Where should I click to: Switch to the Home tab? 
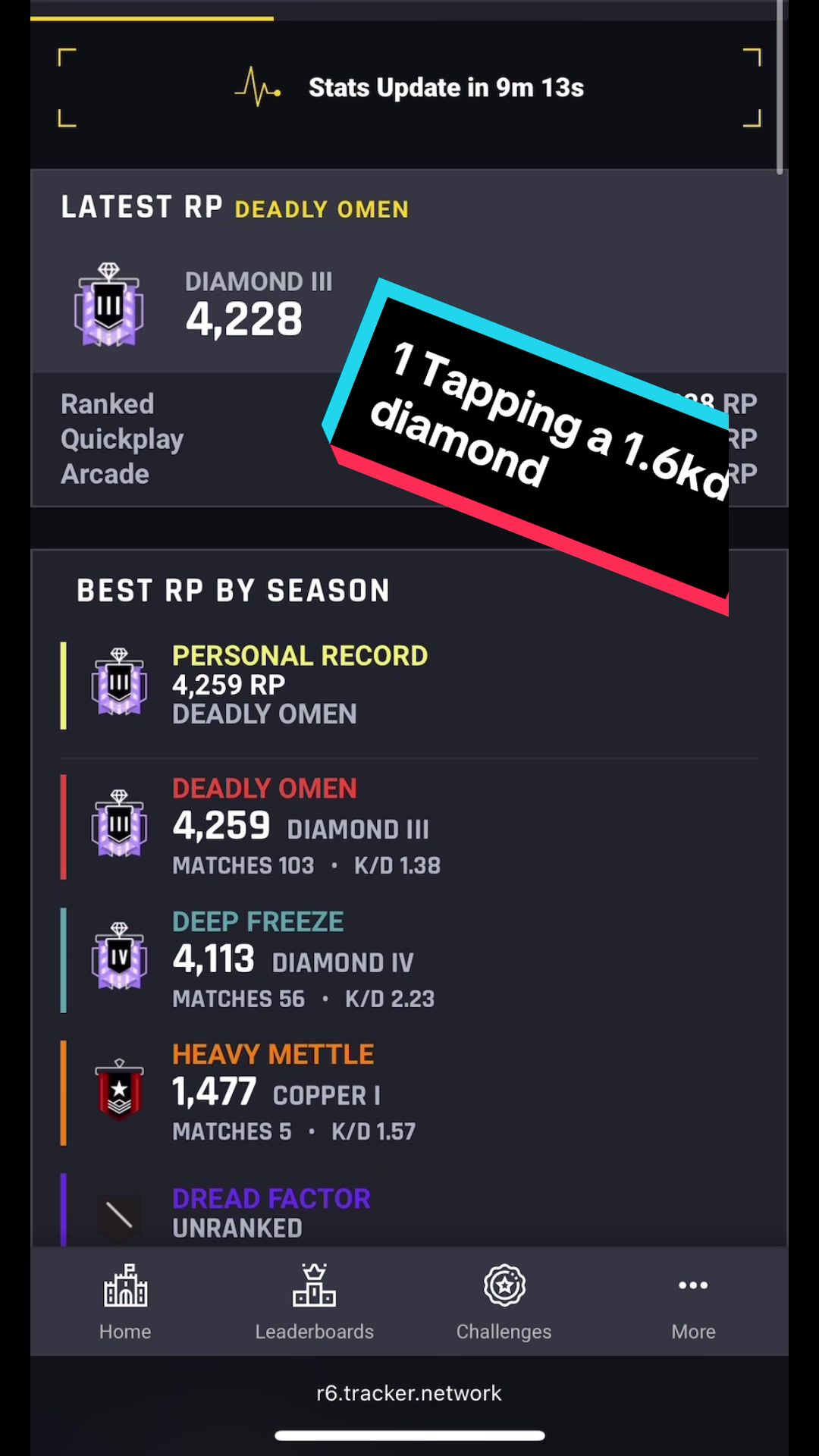pos(125,1302)
